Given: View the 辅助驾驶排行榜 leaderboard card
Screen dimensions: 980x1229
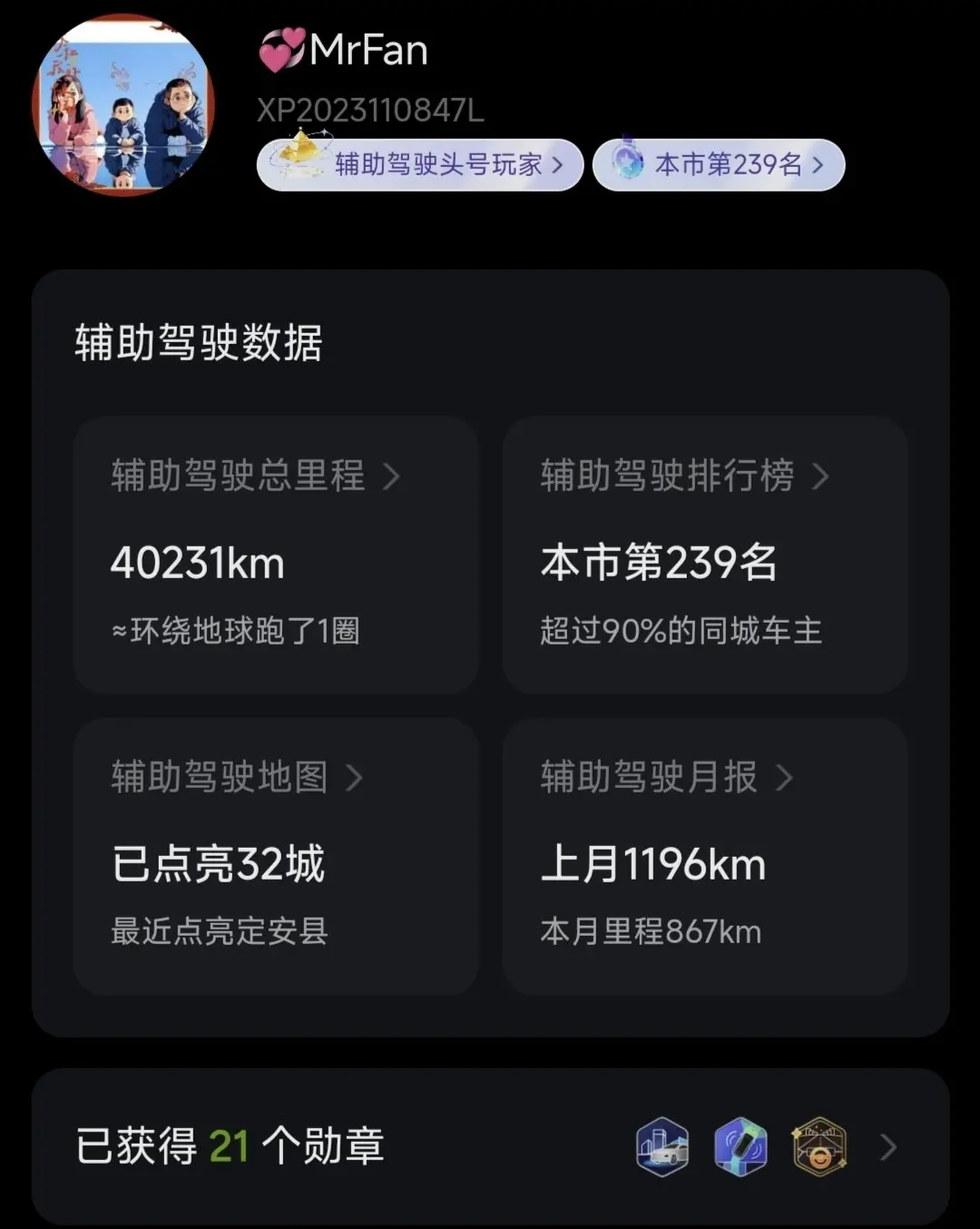Looking at the screenshot, I should [705, 555].
